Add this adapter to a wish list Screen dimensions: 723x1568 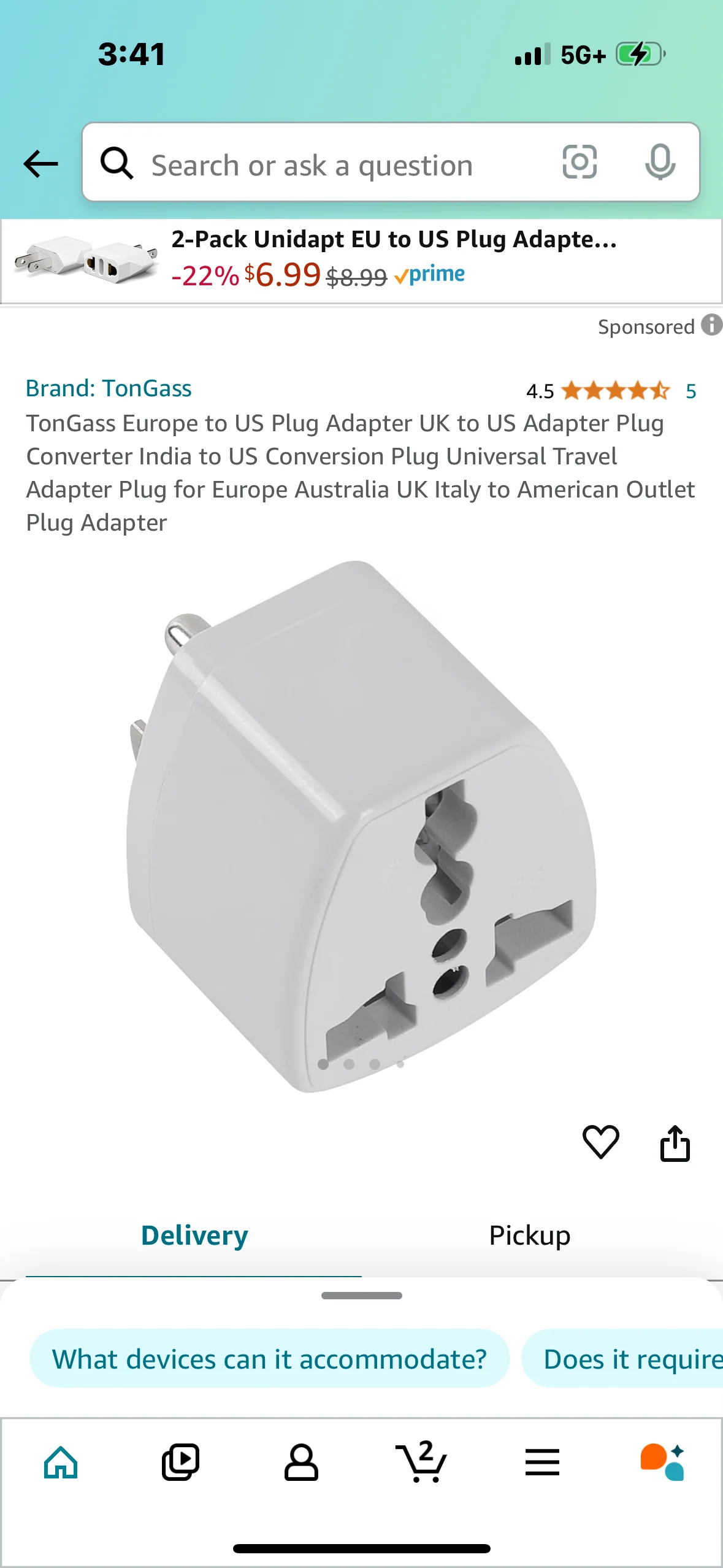(x=600, y=1142)
